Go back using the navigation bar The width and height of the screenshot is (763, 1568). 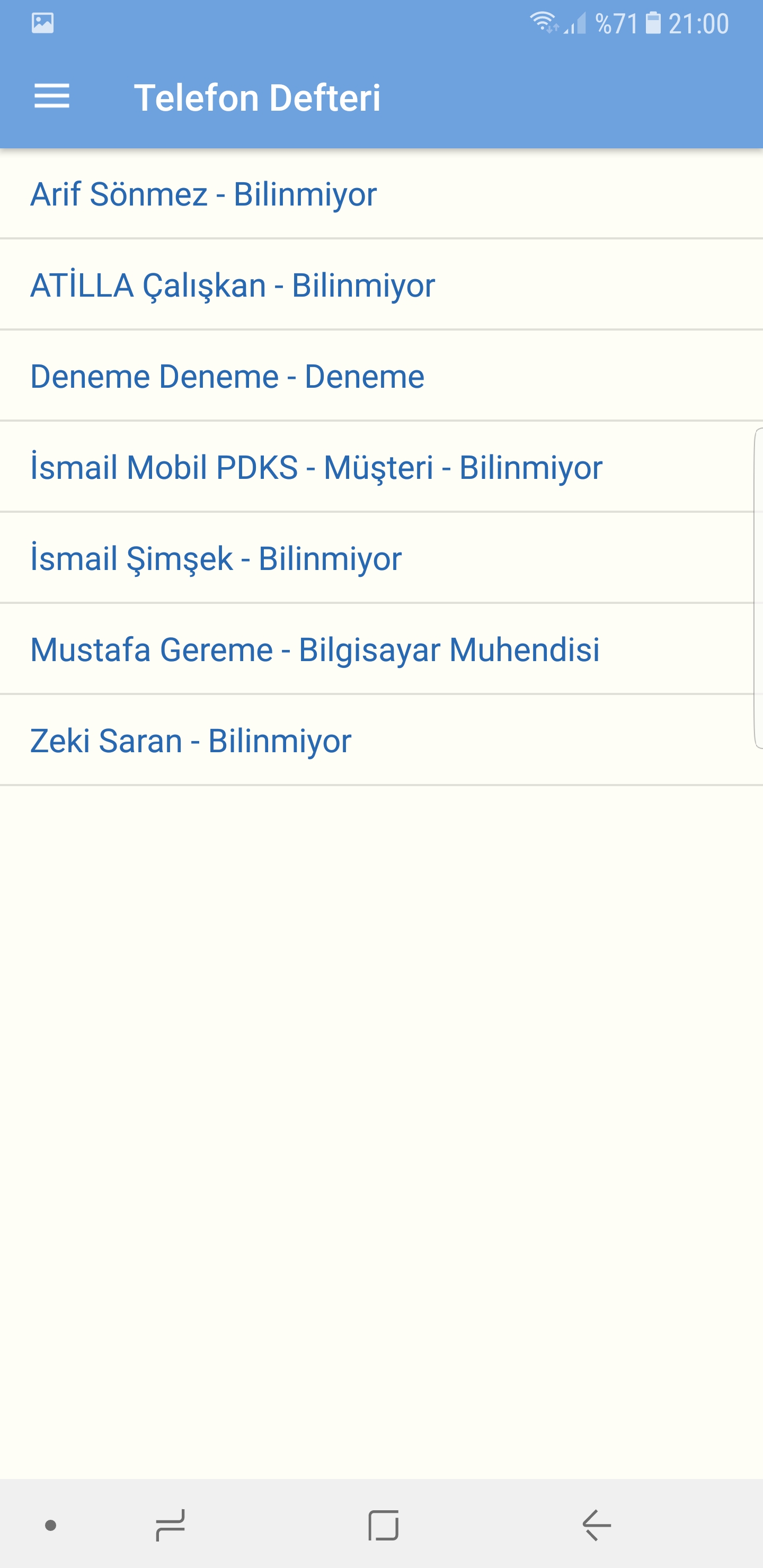pyautogui.click(x=596, y=1525)
